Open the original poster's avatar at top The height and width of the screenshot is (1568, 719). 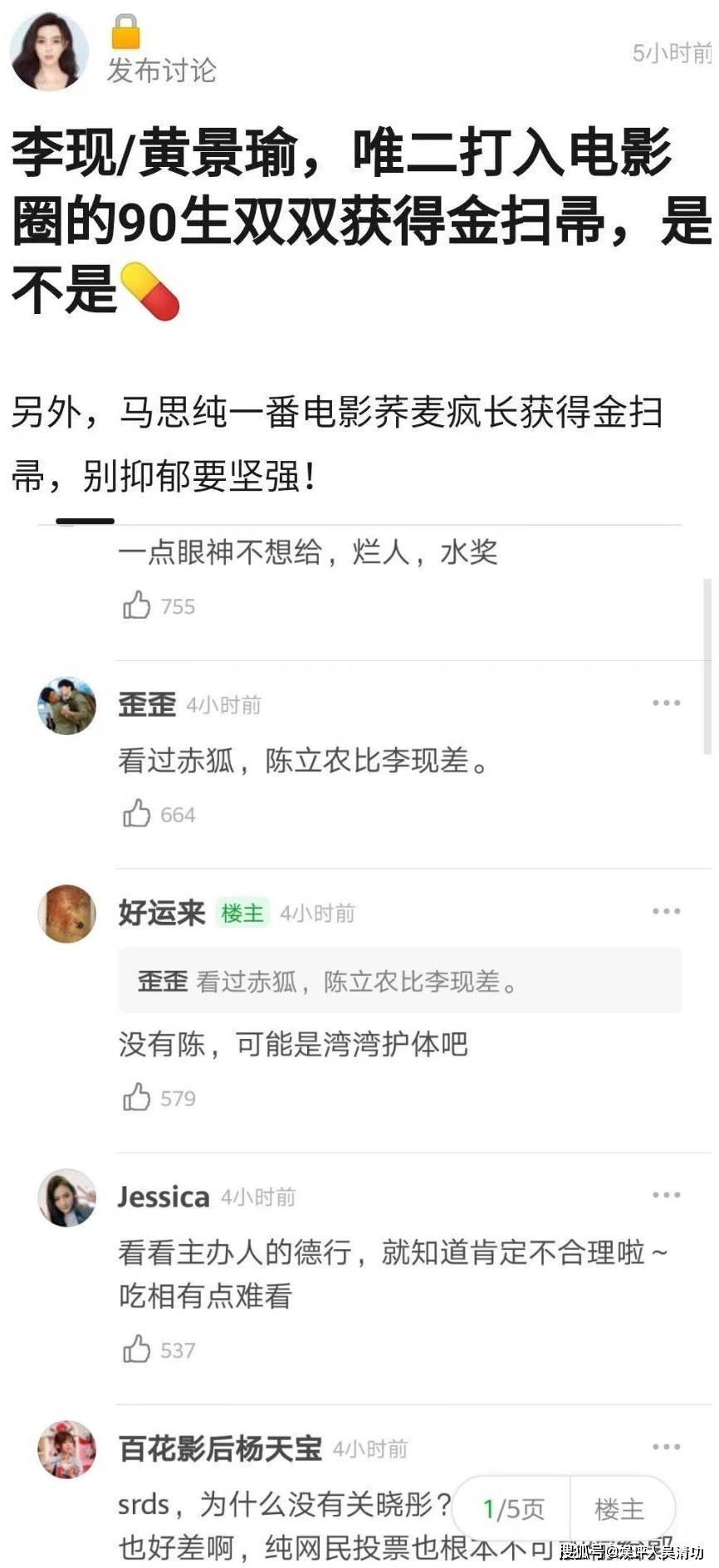pyautogui.click(x=49, y=51)
